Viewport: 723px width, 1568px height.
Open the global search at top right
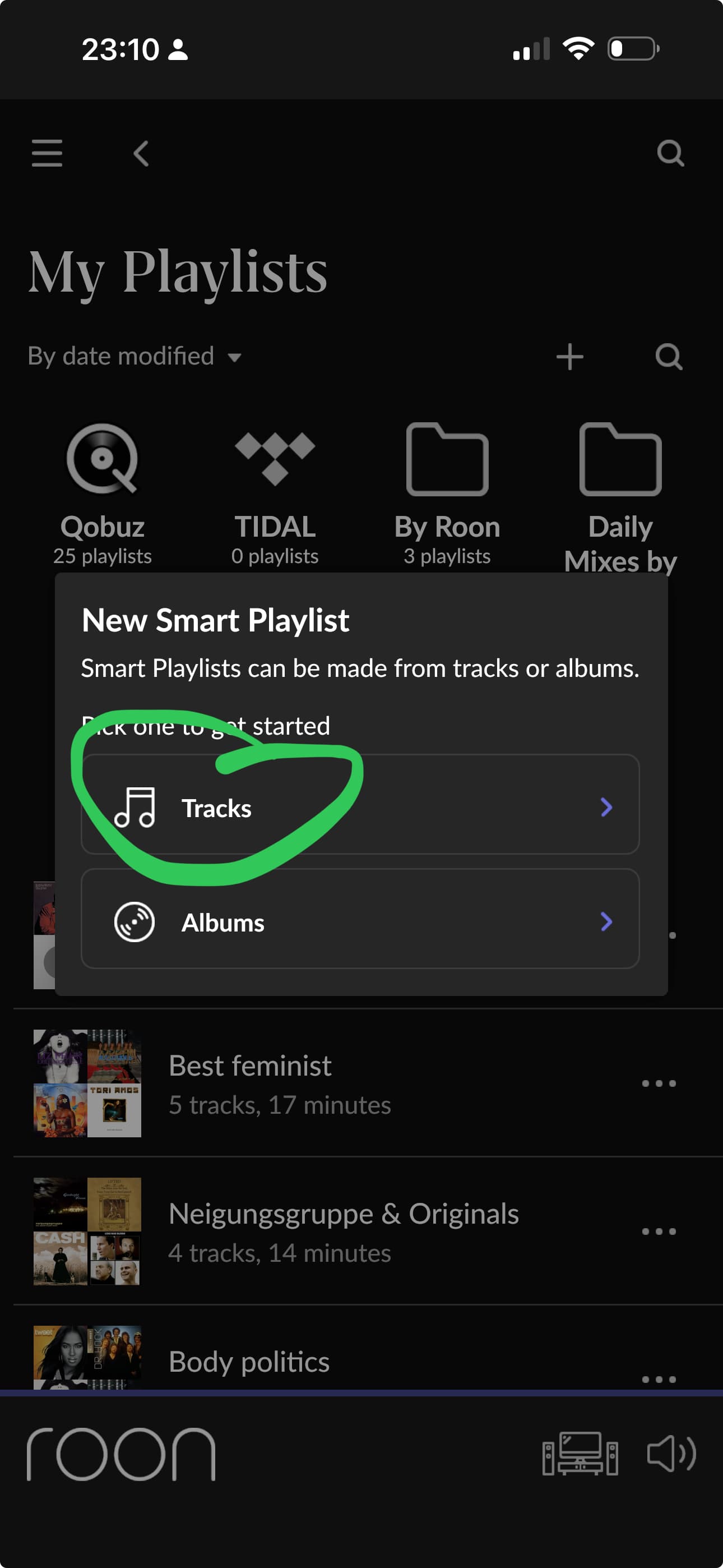click(670, 154)
